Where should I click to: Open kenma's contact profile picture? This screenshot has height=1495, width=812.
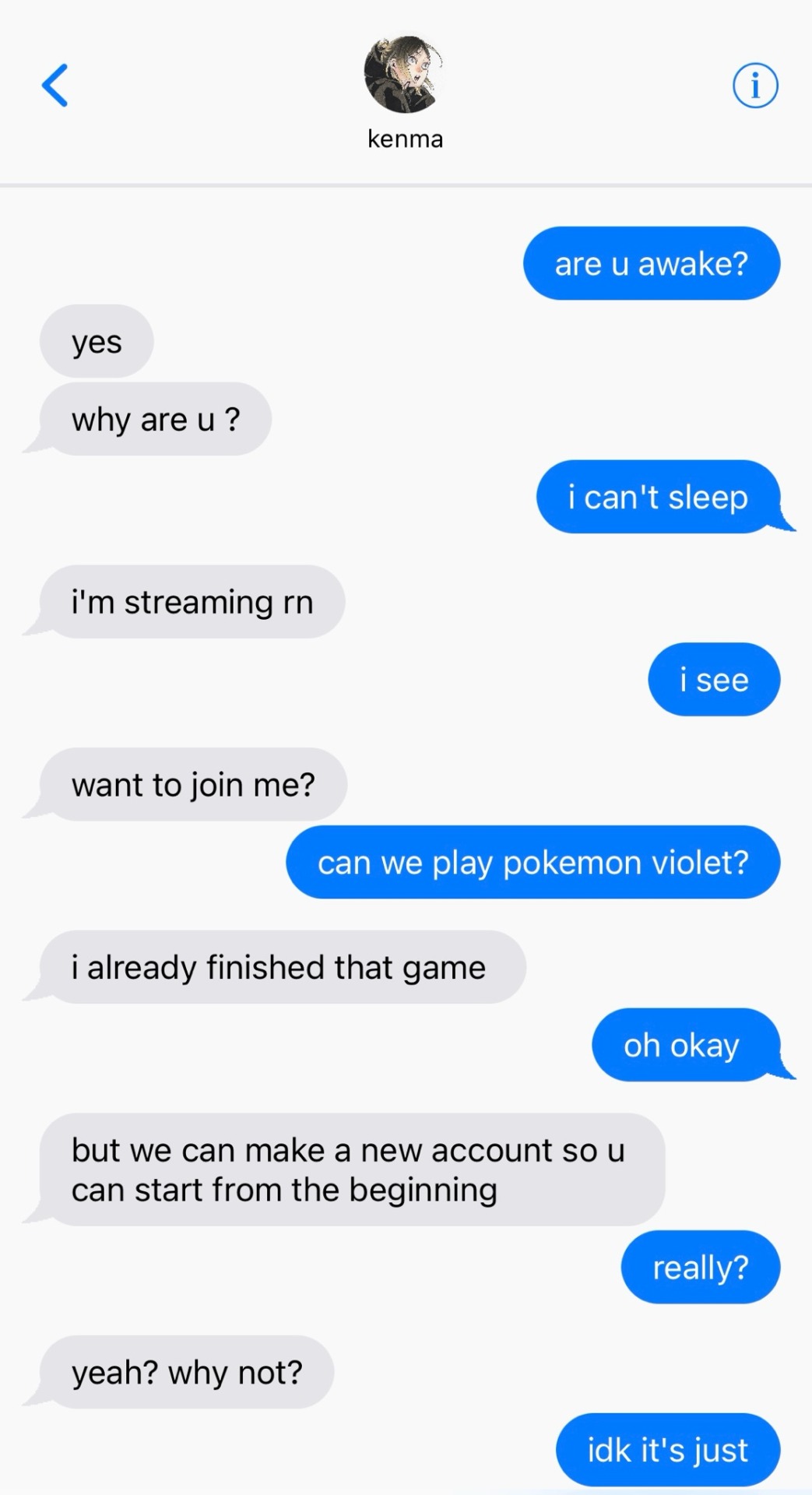point(404,75)
